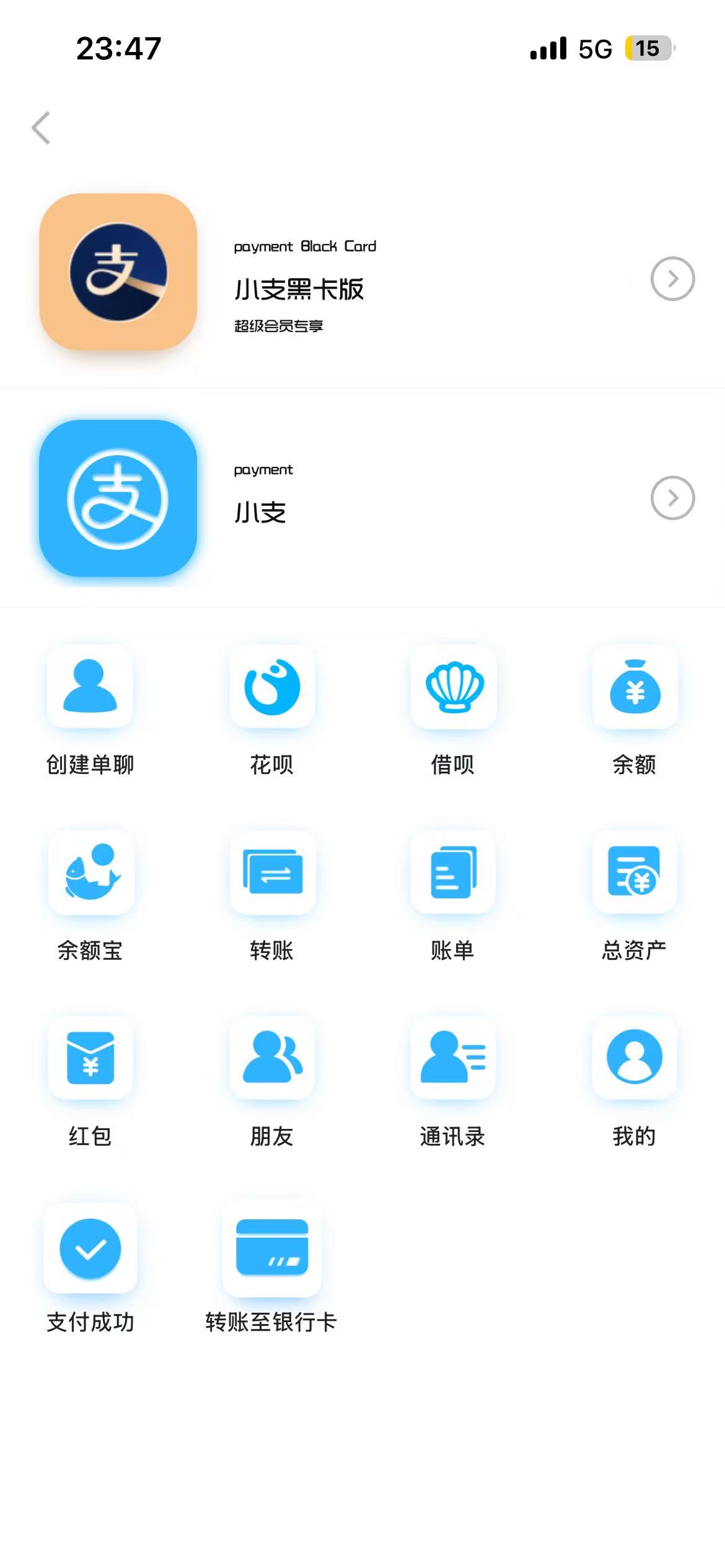
Task: Tap the blue 小支 app icon
Action: (117, 499)
